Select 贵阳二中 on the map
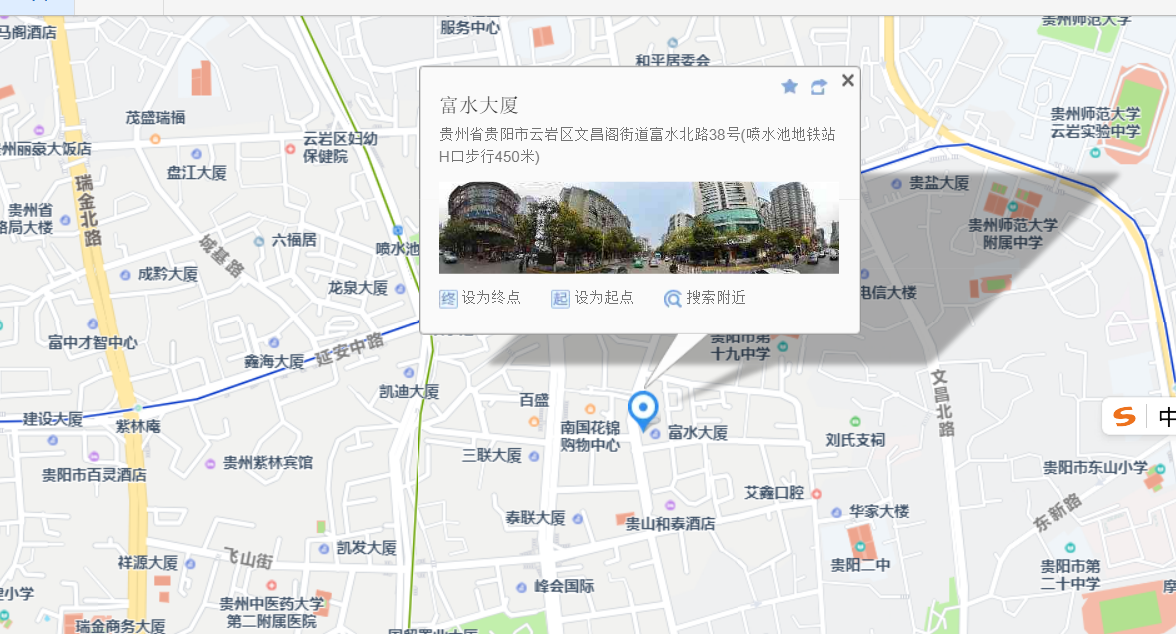Image resolution: width=1176 pixels, height=634 pixels. tap(860, 563)
